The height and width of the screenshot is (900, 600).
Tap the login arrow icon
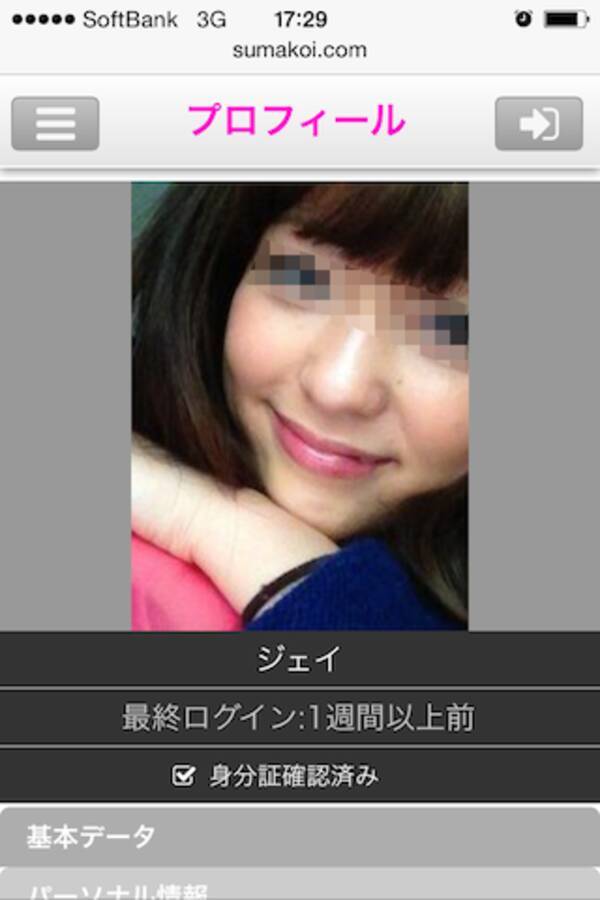coord(538,124)
